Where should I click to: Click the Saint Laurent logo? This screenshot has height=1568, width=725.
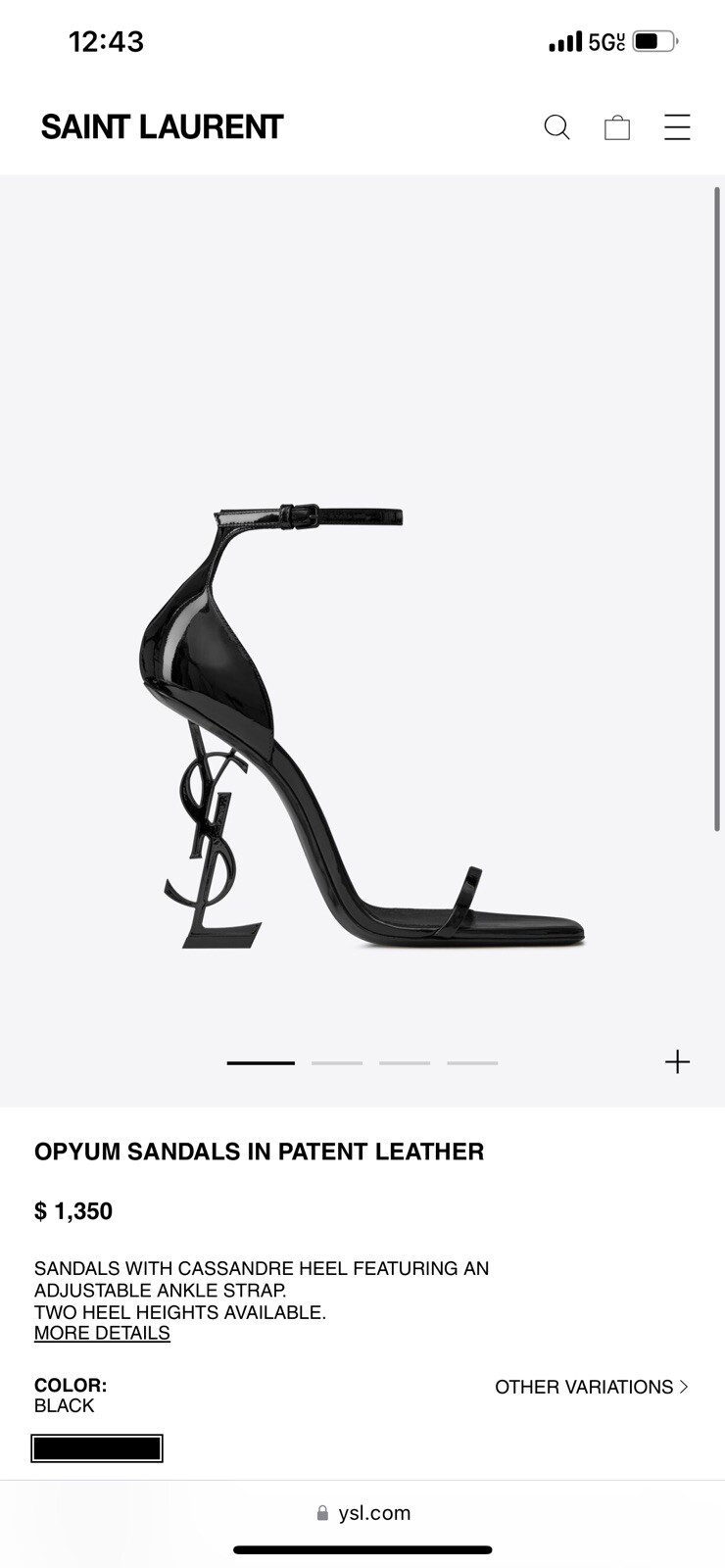point(161,126)
